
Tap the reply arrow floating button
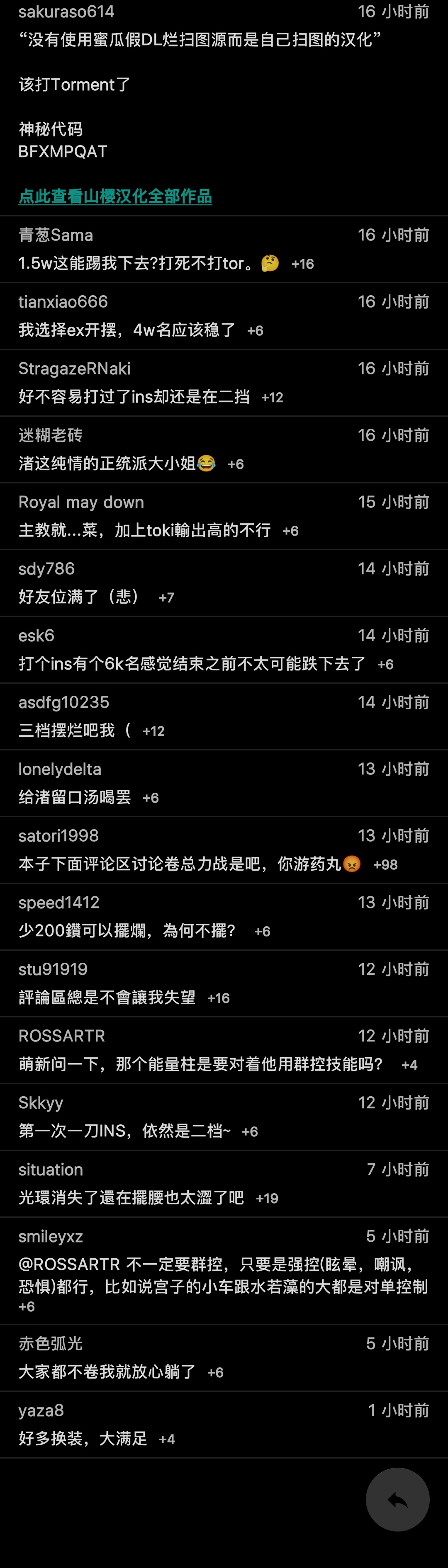tap(397, 1500)
